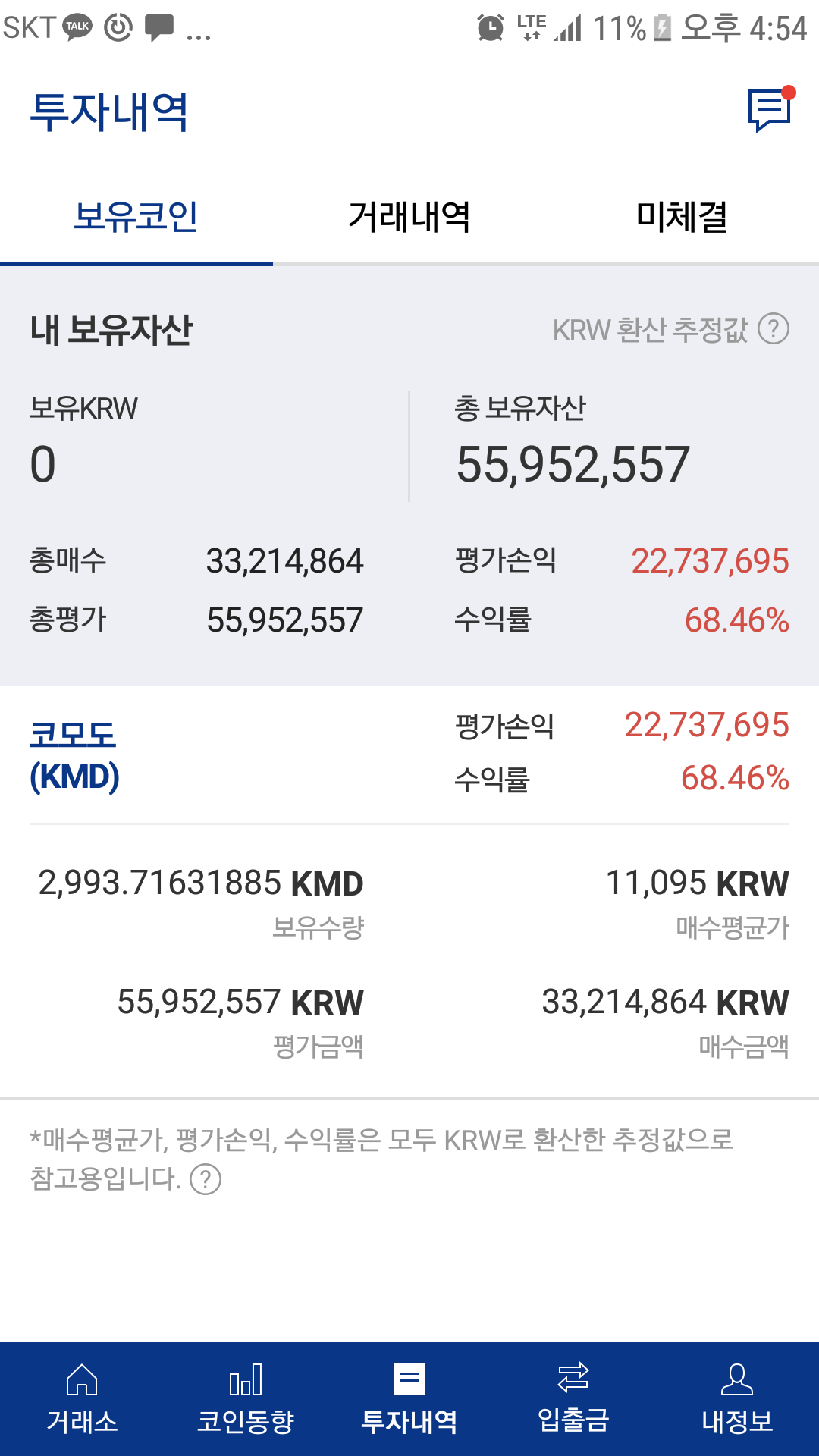Click the 총 보유자산 total value
The image size is (819, 1456).
[574, 463]
